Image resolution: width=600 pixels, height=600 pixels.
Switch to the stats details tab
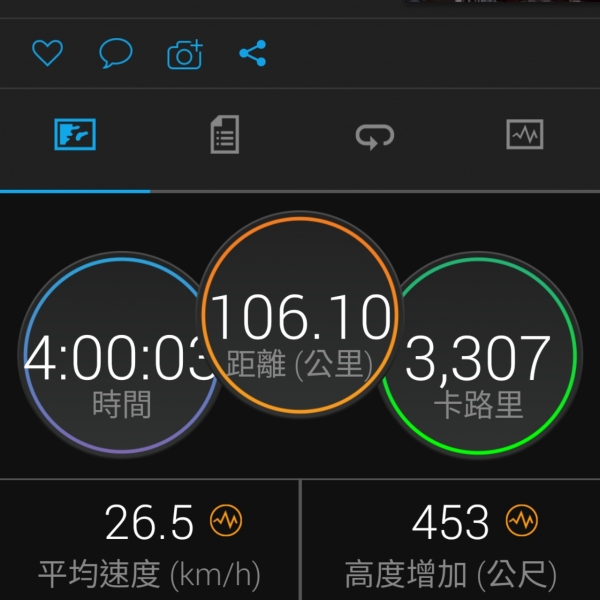(x=225, y=135)
